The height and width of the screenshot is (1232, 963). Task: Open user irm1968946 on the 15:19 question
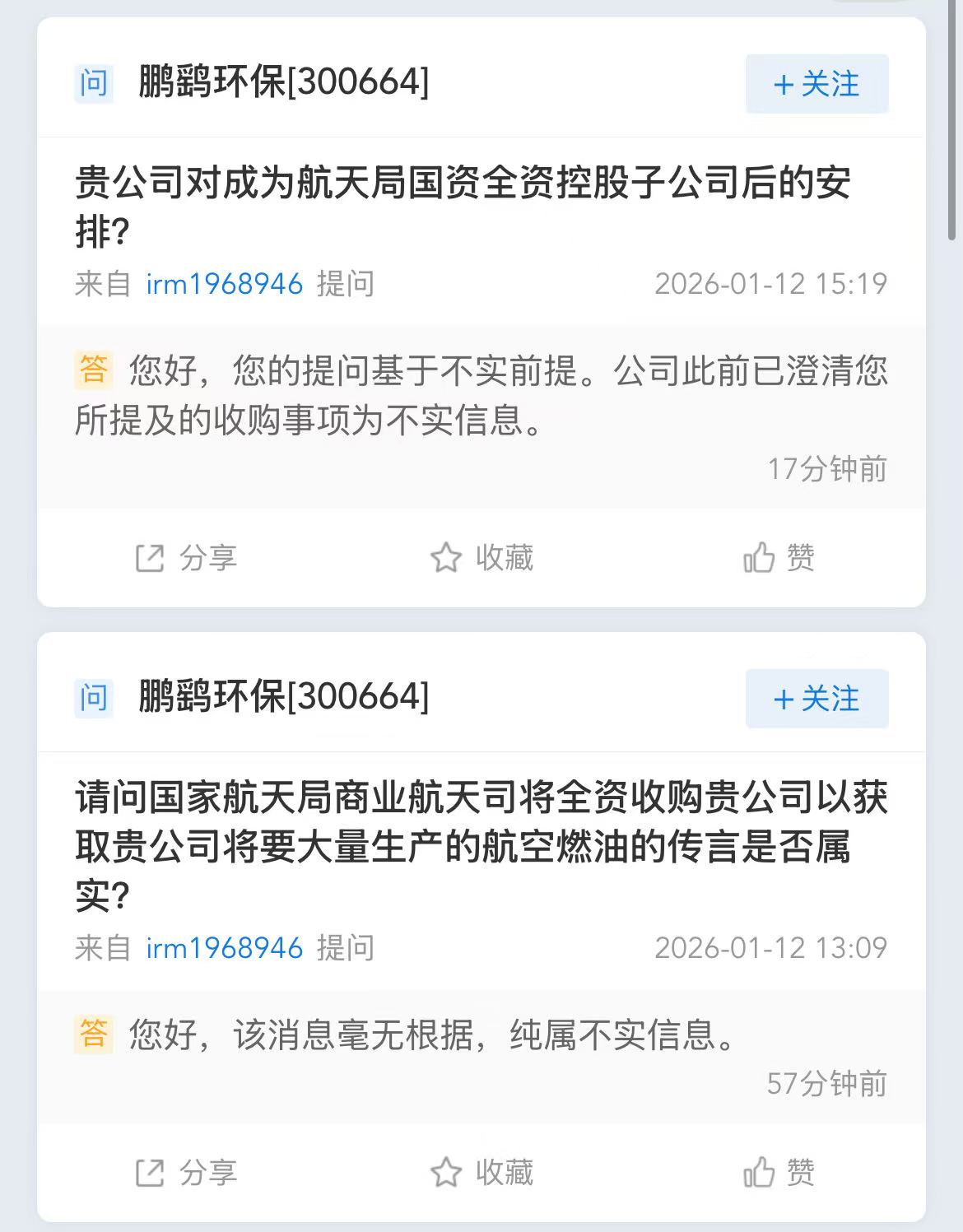pyautogui.click(x=225, y=284)
